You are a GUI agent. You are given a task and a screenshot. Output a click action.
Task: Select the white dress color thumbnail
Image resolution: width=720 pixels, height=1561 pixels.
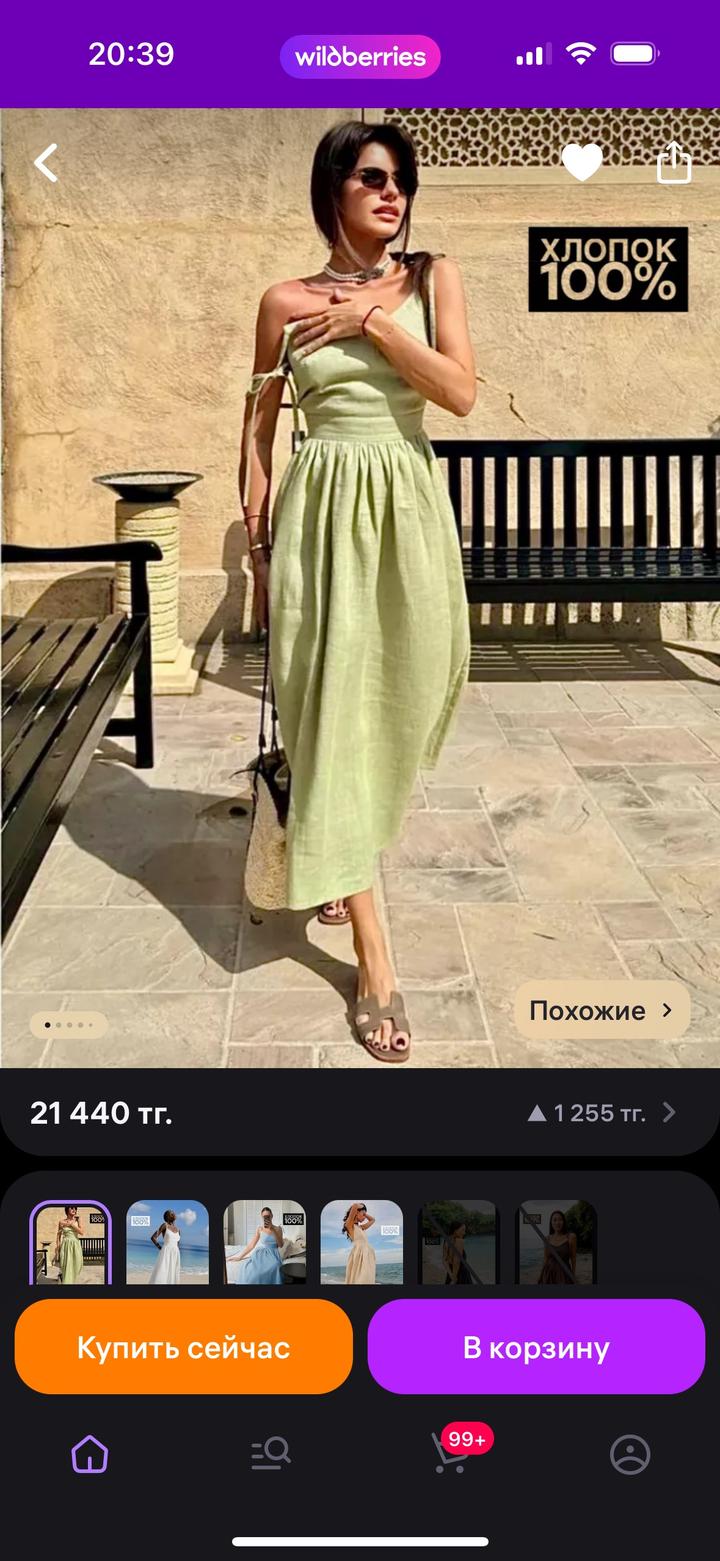point(167,1243)
